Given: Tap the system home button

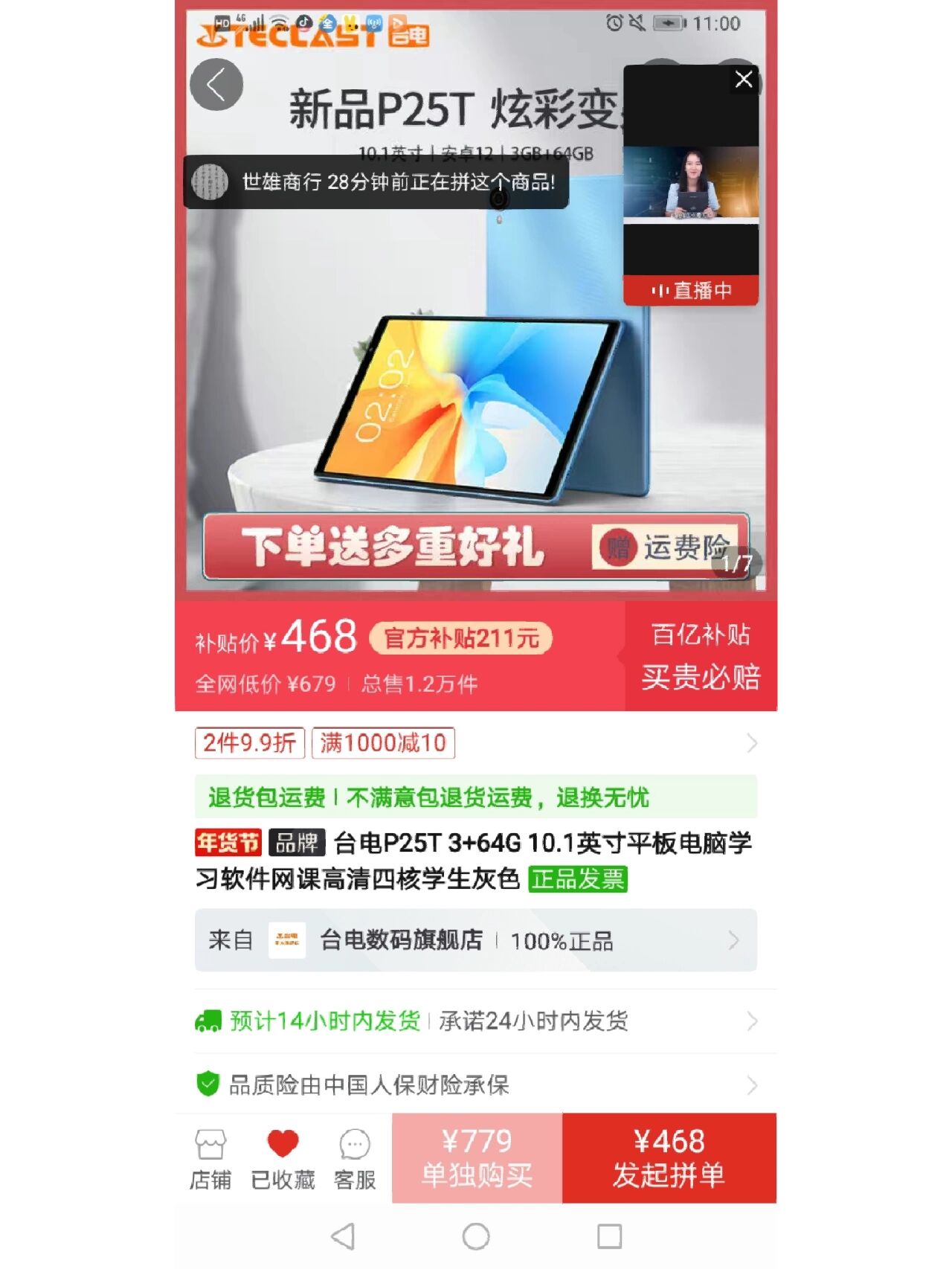Looking at the screenshot, I should pos(476,1236).
